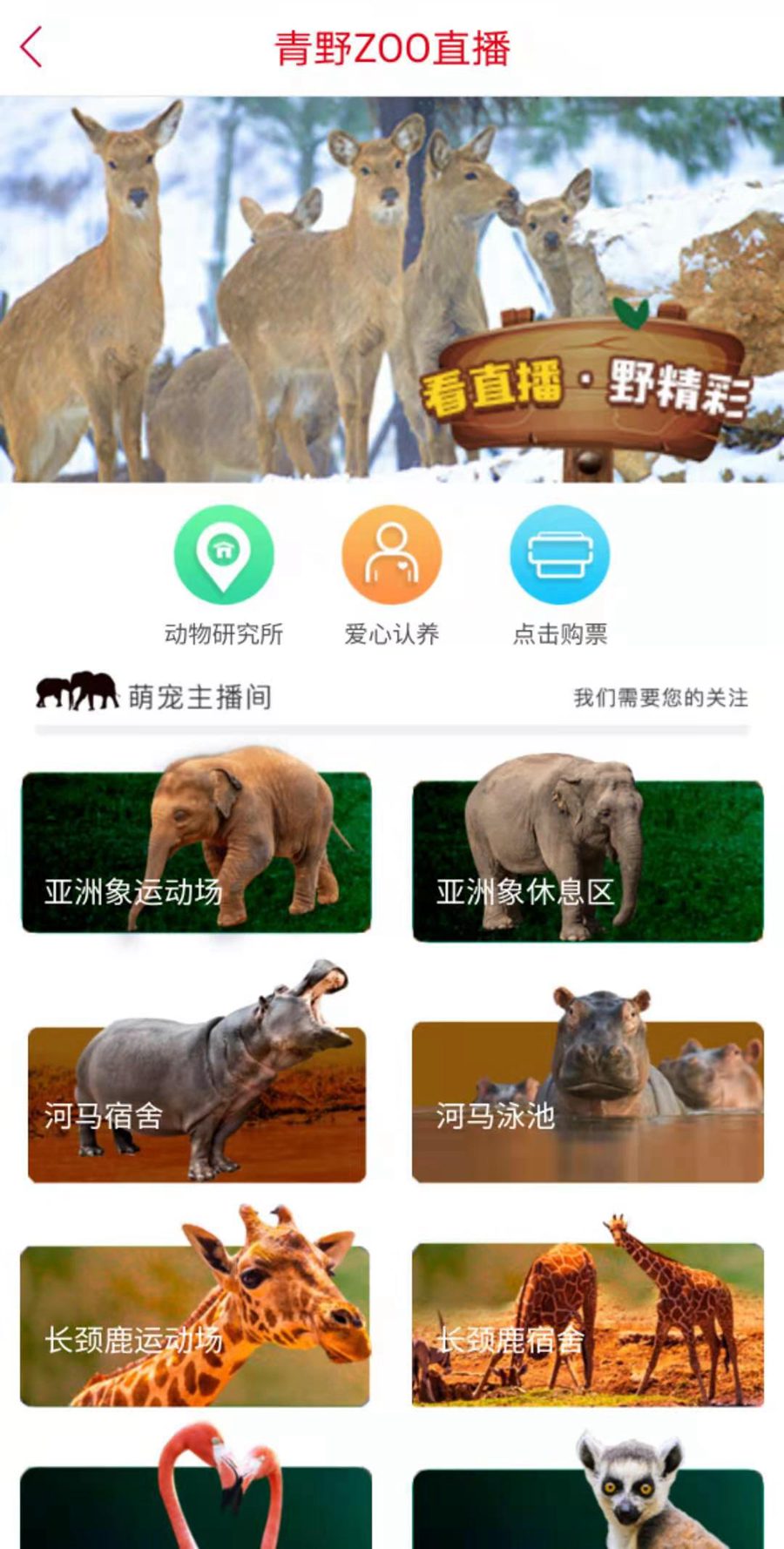784x1549 pixels.
Task: Go back using the red arrow
Action: [x=32, y=47]
